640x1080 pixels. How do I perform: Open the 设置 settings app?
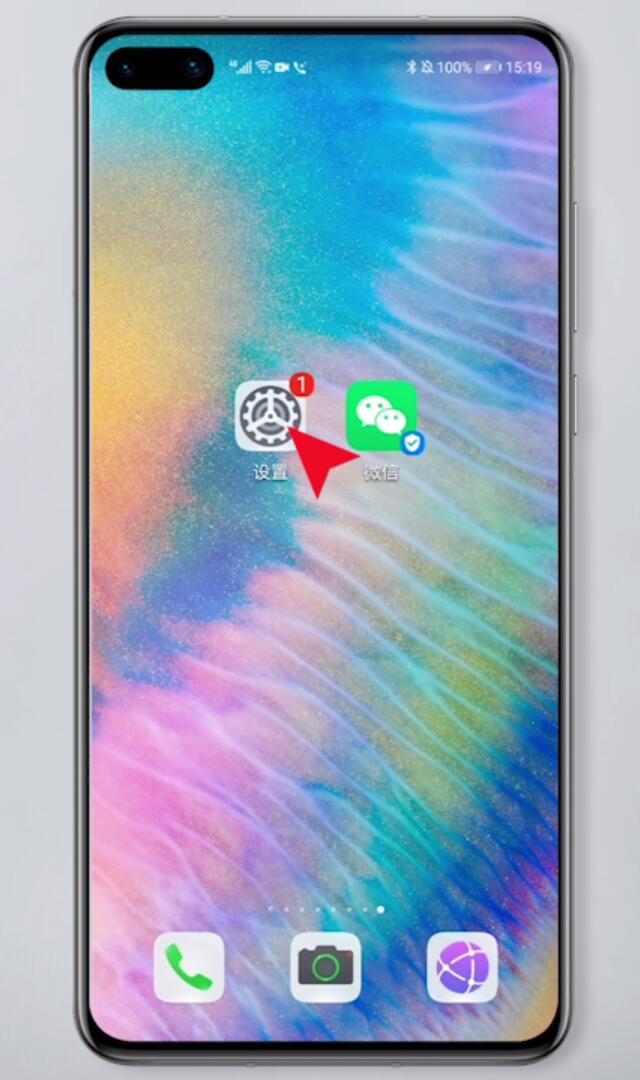click(269, 415)
